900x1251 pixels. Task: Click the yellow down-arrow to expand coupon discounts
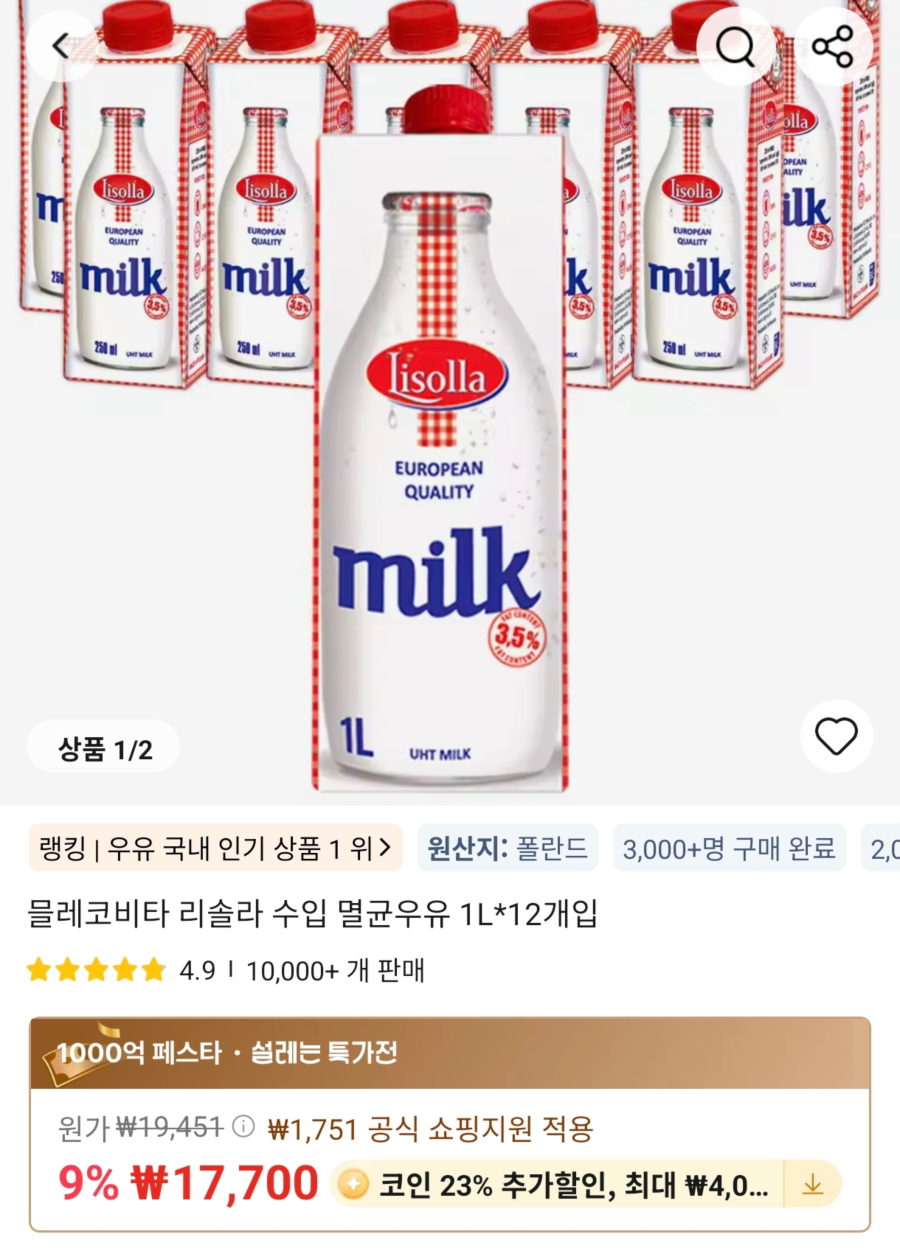815,1183
